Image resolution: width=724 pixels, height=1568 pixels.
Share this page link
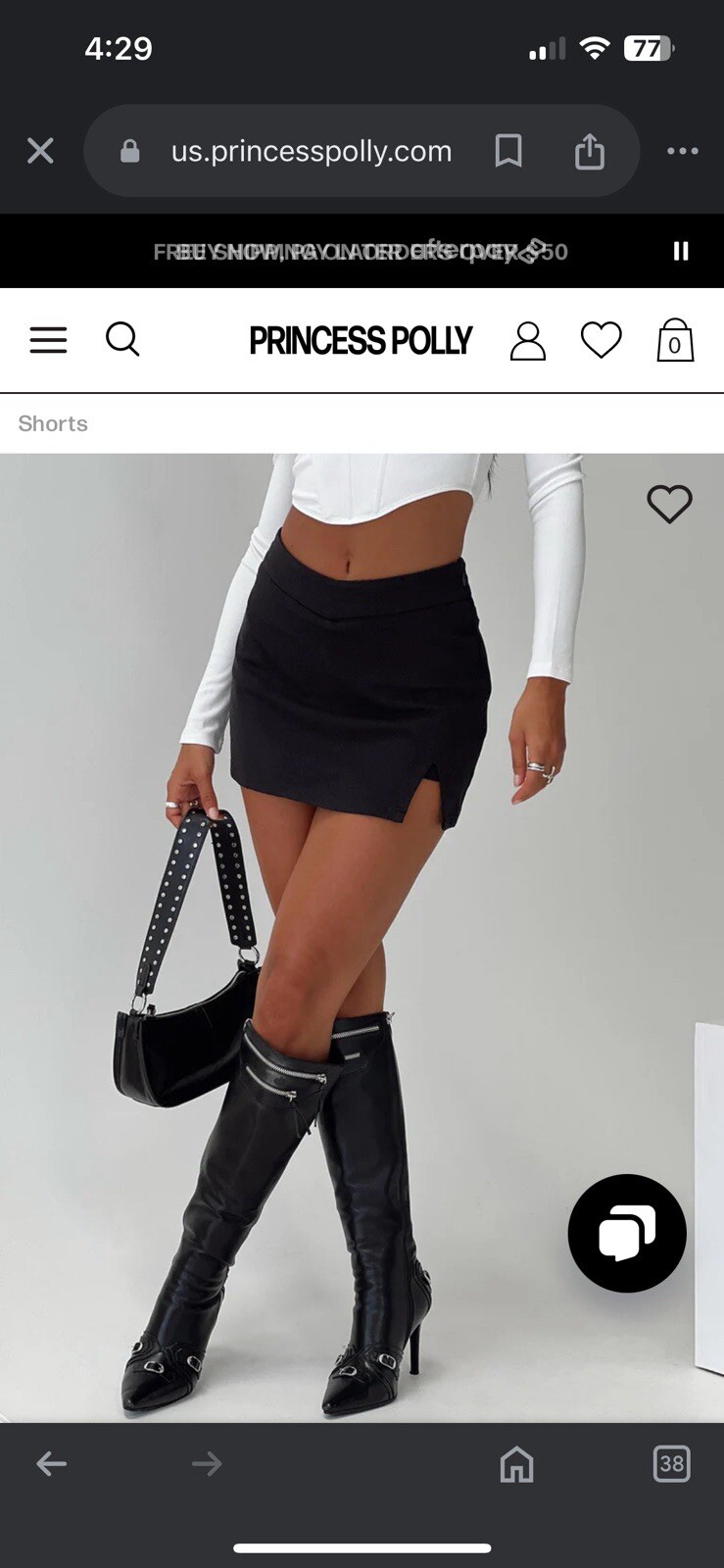[589, 151]
